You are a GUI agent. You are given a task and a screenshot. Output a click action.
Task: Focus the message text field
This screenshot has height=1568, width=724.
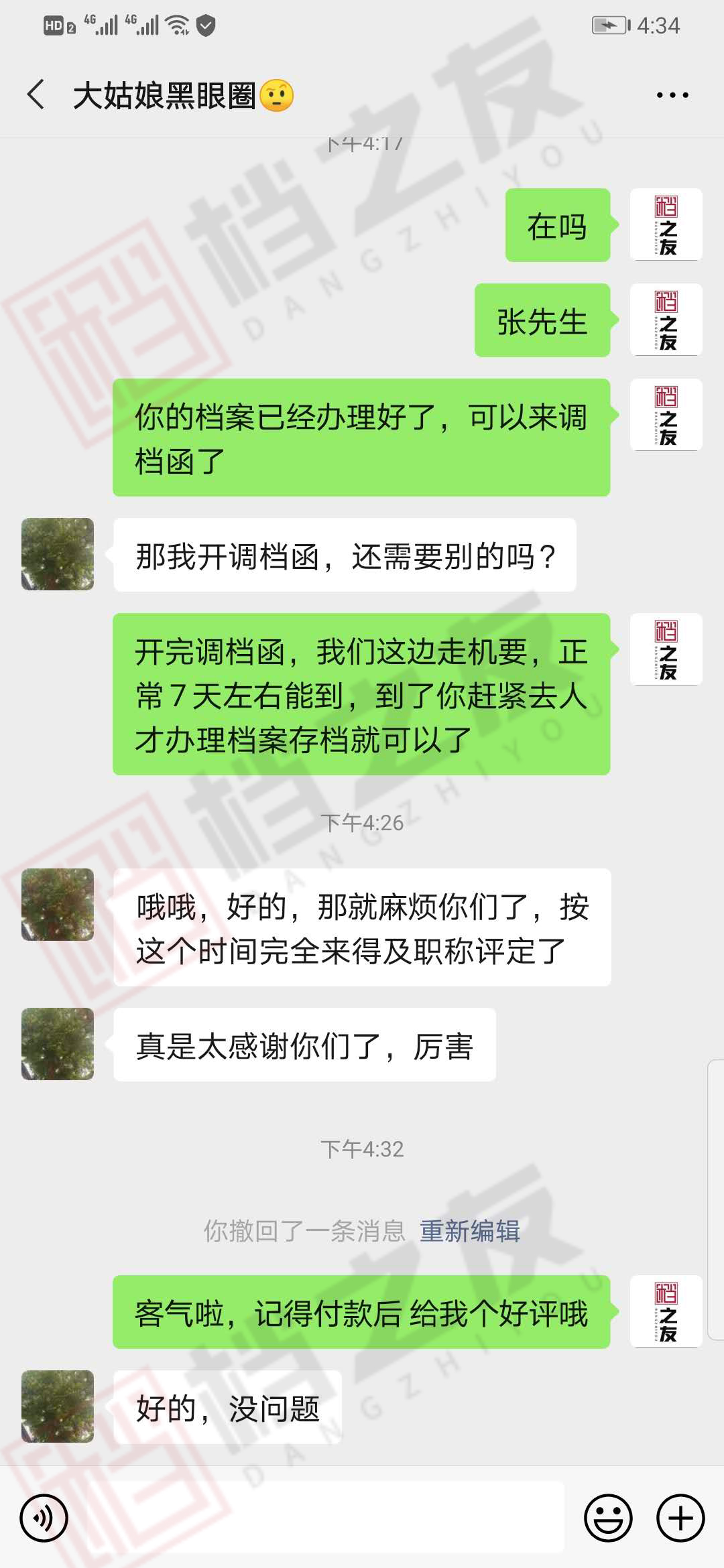tap(325, 1518)
